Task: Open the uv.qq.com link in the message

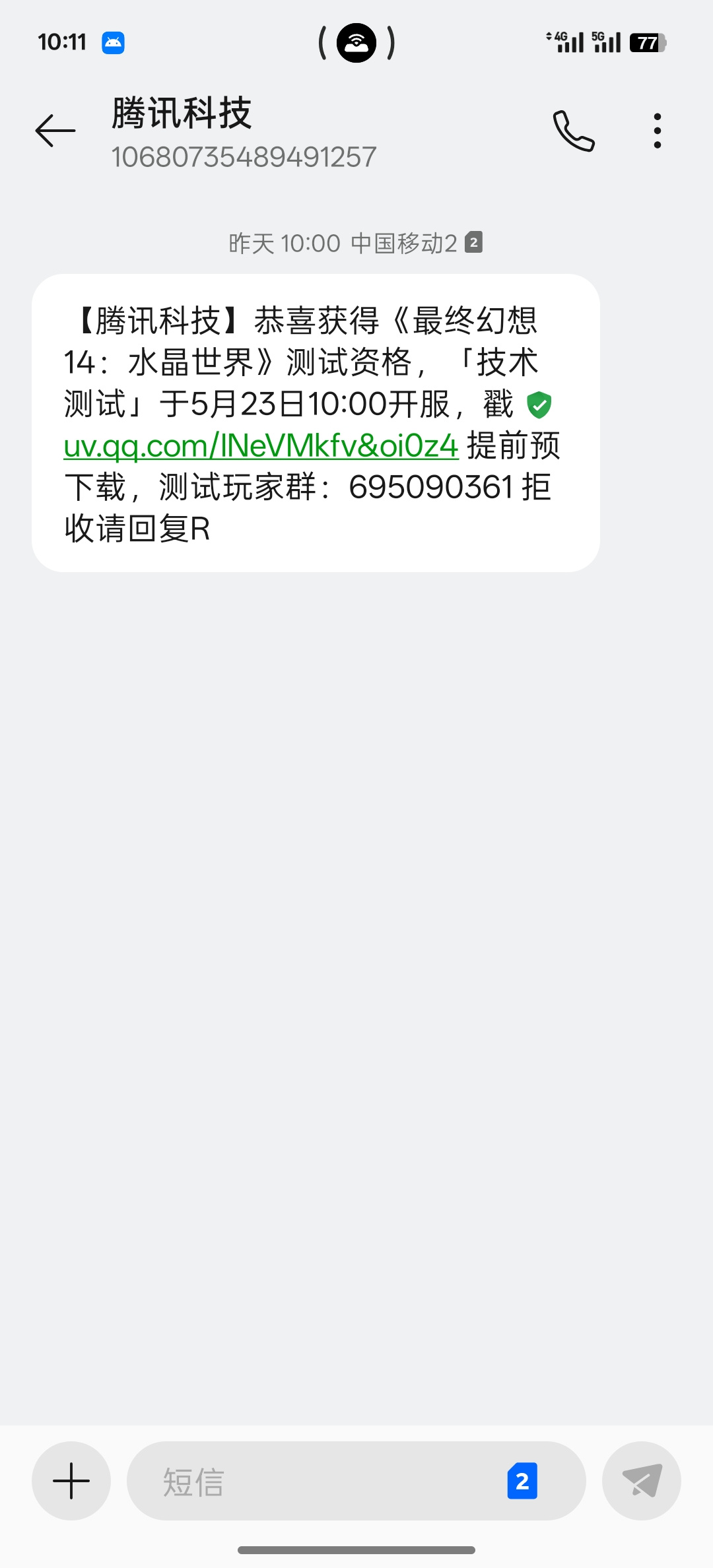Action: 261,445
